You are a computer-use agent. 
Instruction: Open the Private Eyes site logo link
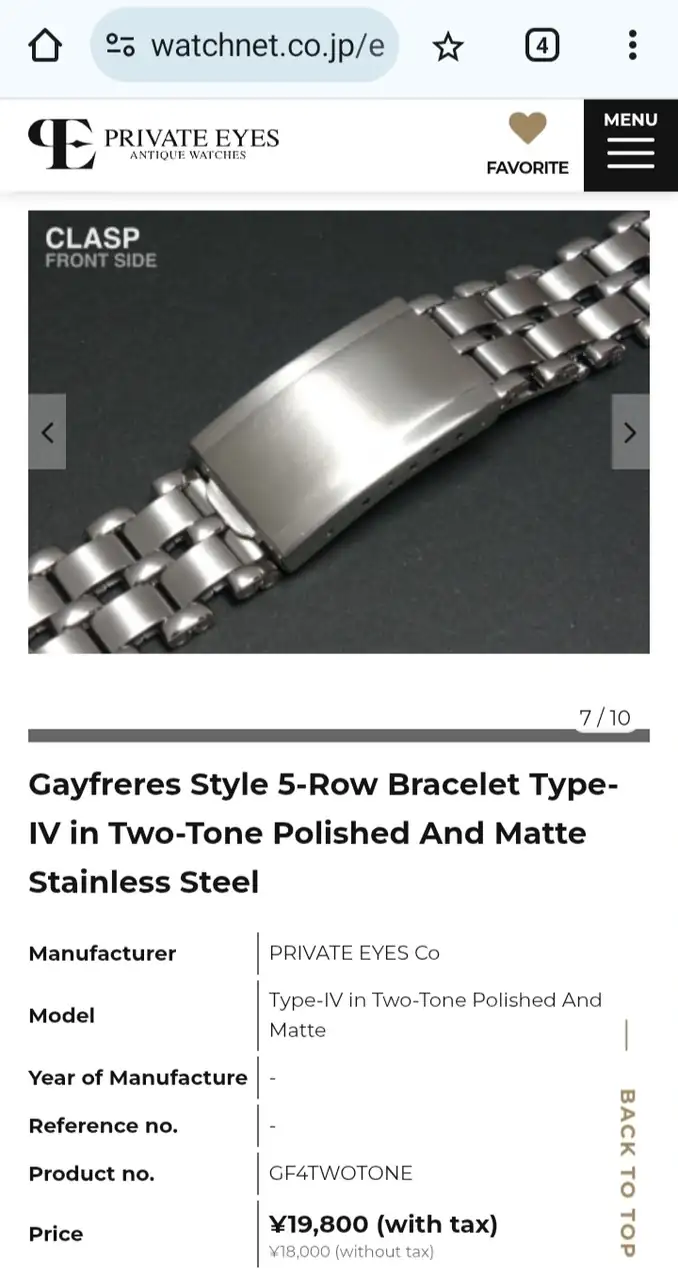click(153, 144)
